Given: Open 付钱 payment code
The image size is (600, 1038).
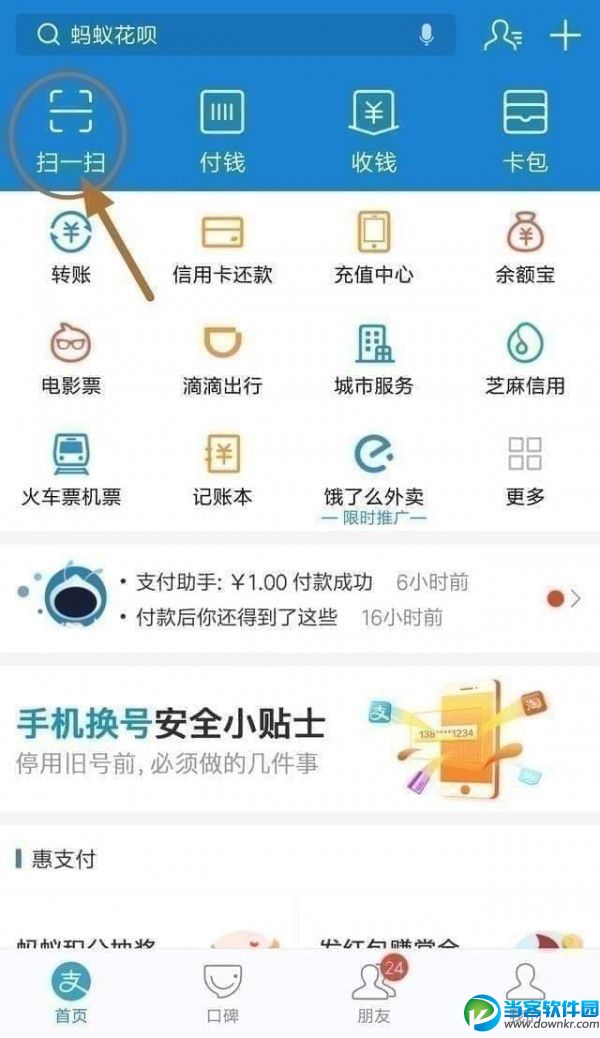Looking at the screenshot, I should tap(222, 128).
